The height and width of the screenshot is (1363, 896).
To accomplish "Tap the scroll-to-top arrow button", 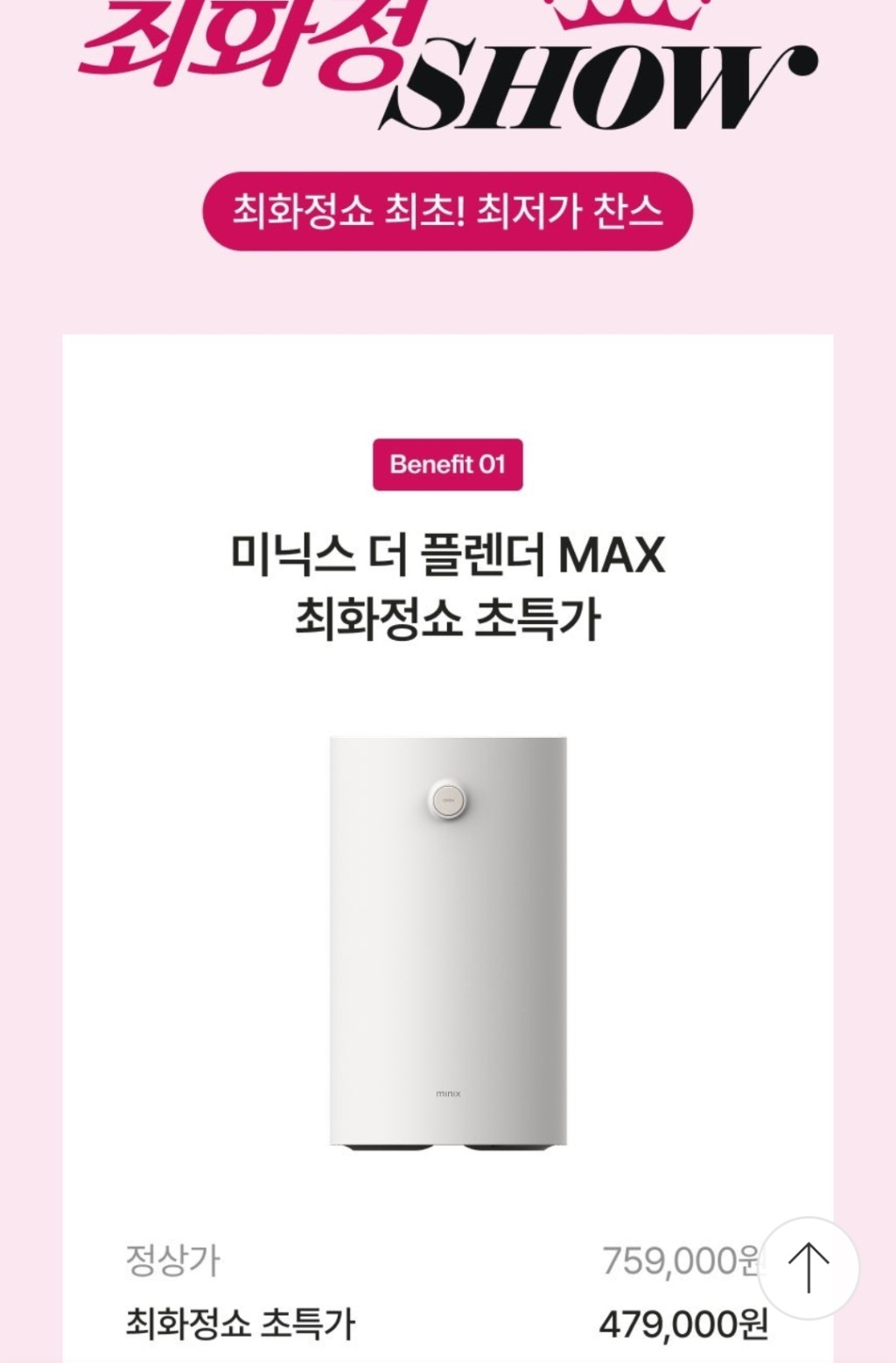I will click(x=808, y=1268).
